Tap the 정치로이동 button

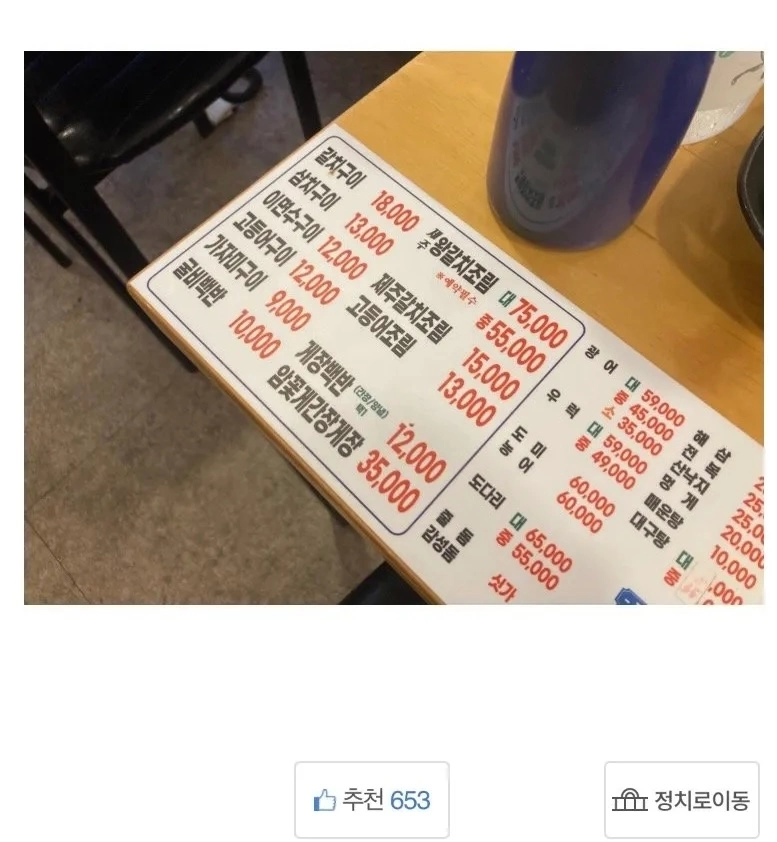681,800
